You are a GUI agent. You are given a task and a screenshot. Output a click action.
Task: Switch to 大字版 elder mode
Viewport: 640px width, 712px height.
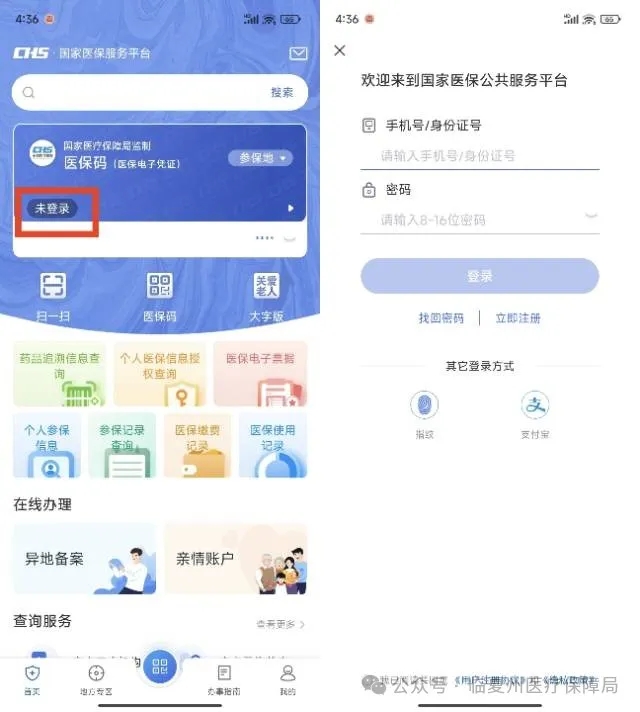point(265,297)
